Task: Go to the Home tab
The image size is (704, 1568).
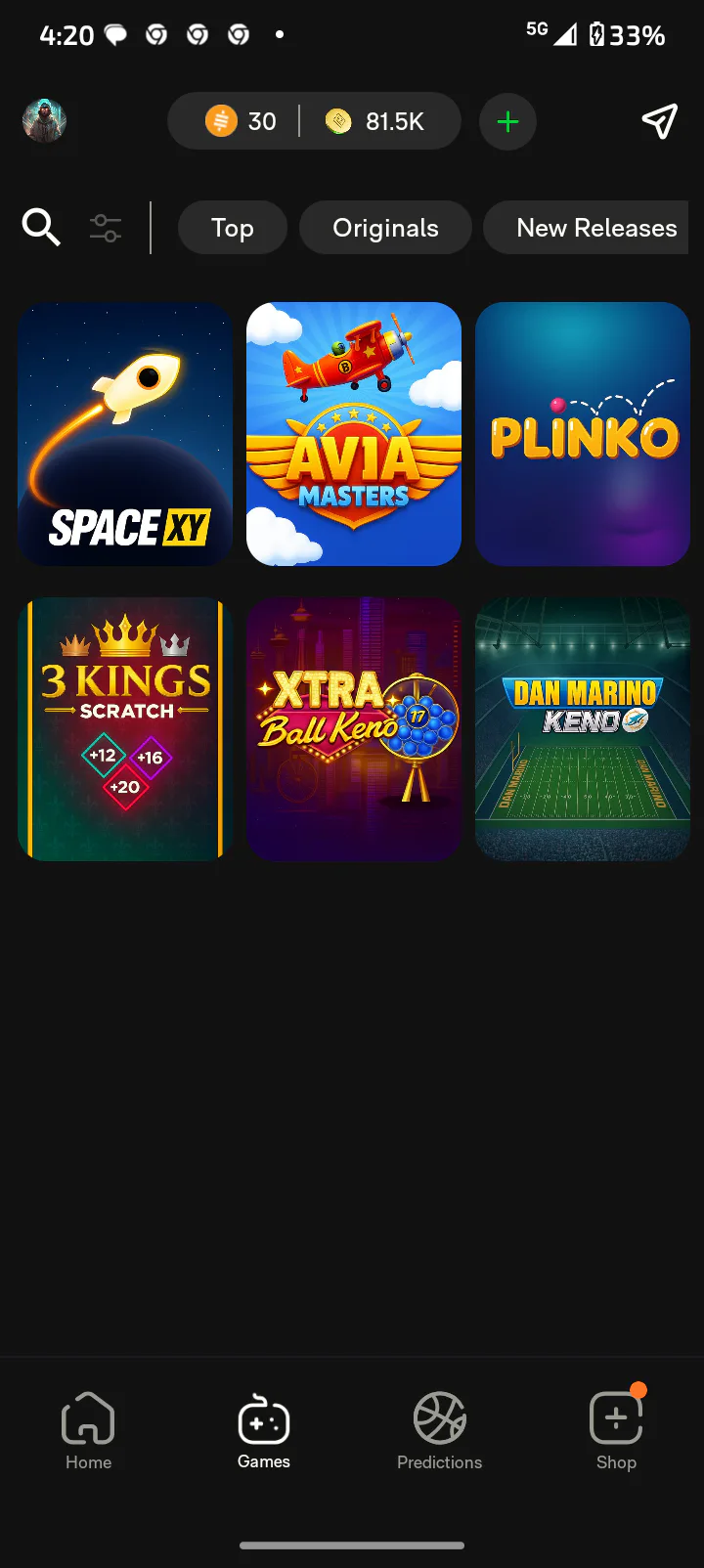Action: [88, 1431]
